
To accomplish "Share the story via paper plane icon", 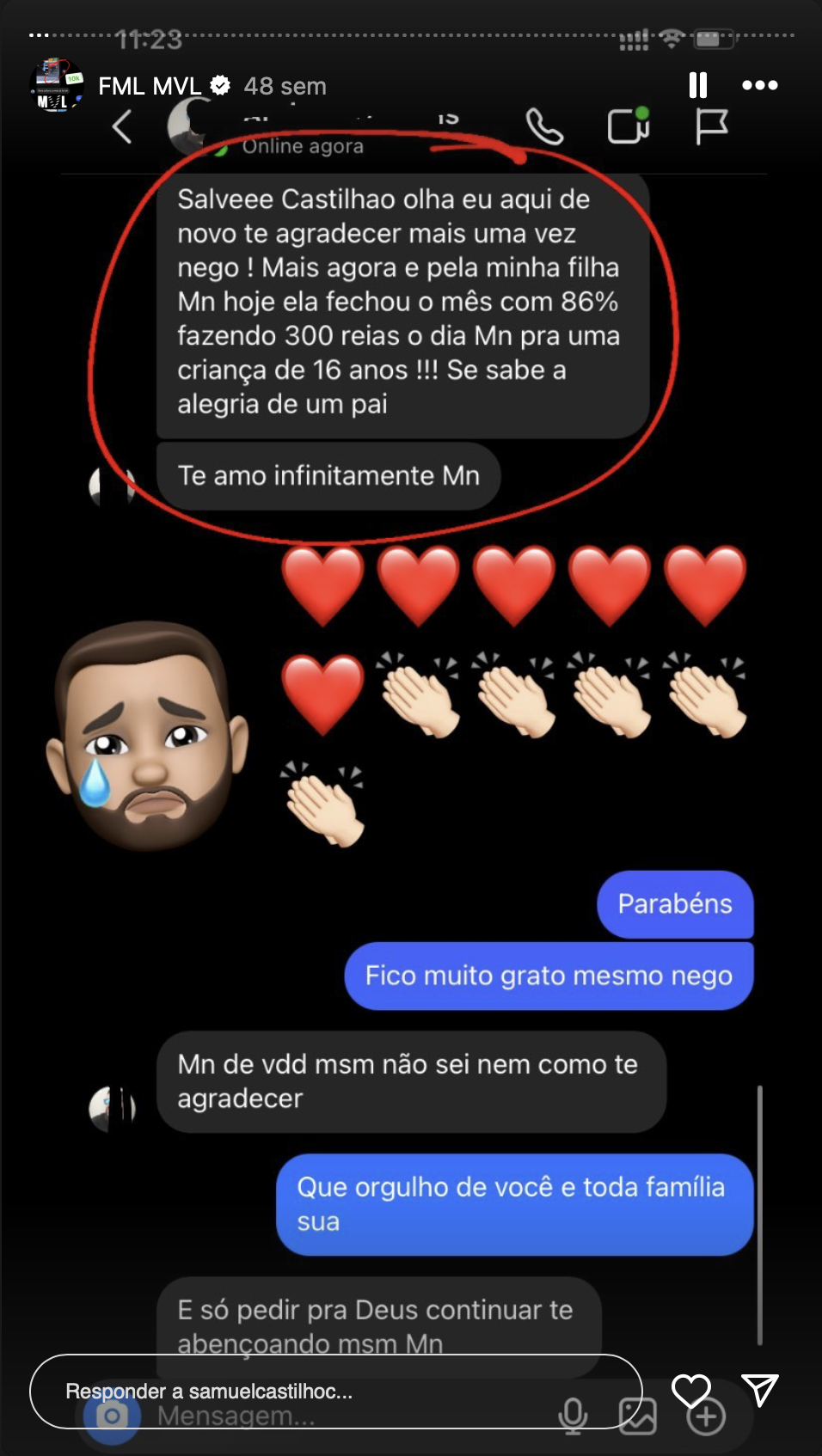I will [x=759, y=1390].
